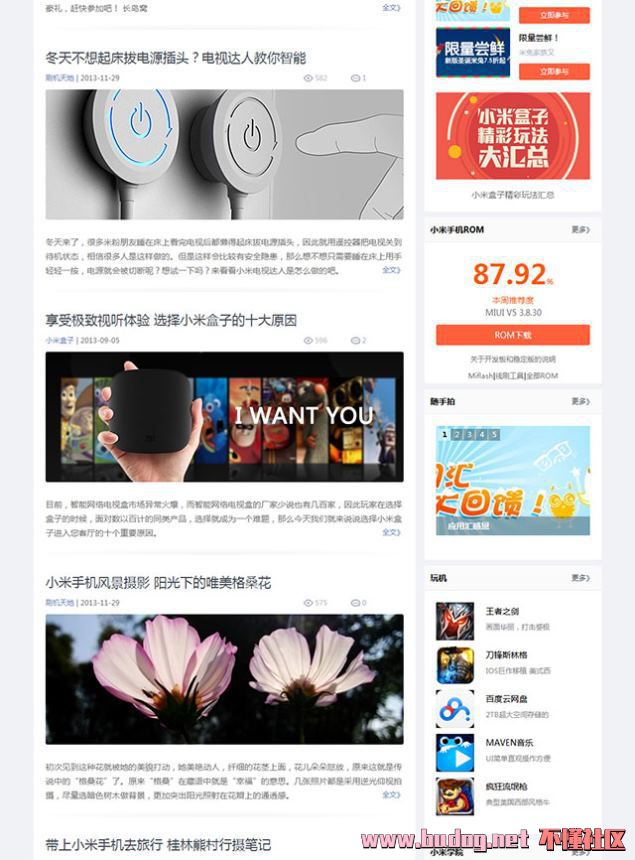Open 更多 in the 小米手机ROM section

coord(581,230)
